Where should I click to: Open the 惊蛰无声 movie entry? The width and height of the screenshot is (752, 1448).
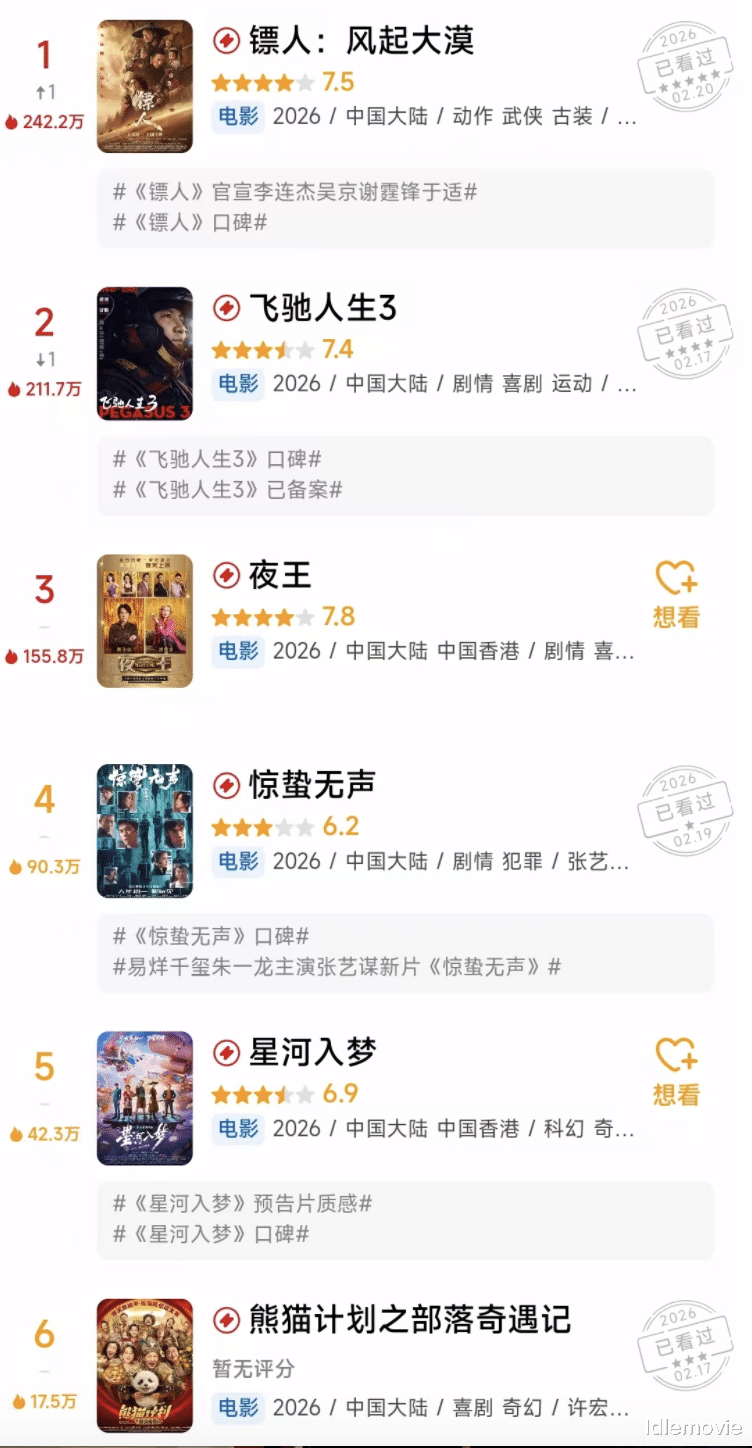tap(312, 785)
